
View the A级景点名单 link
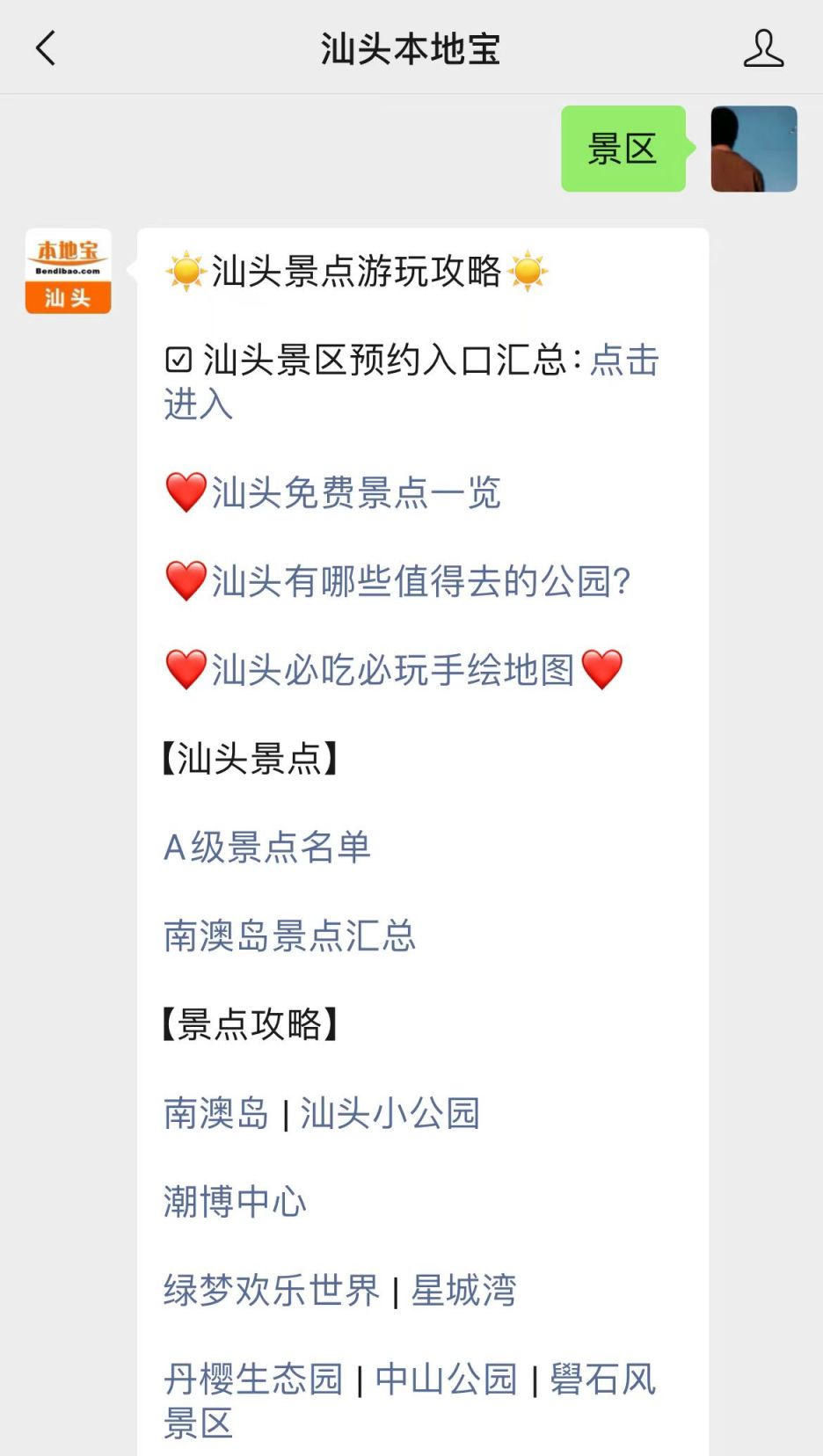point(267,848)
